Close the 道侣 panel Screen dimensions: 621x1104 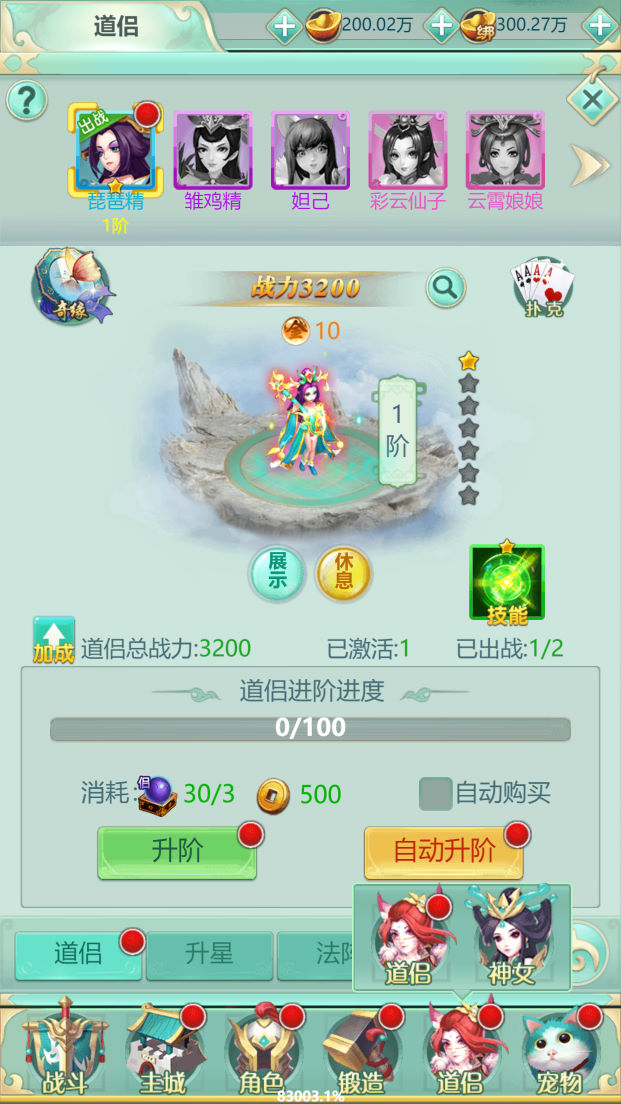click(x=591, y=99)
